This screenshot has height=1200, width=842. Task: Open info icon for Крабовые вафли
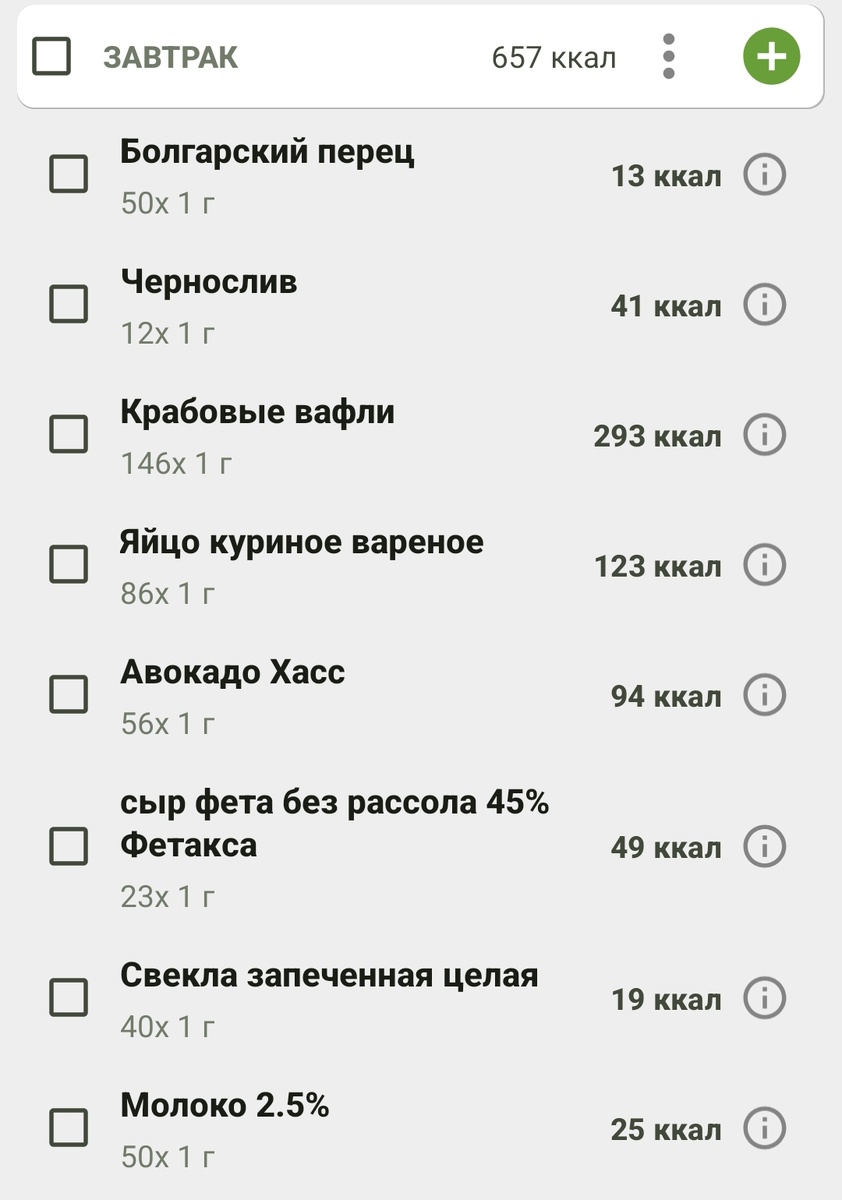point(764,435)
